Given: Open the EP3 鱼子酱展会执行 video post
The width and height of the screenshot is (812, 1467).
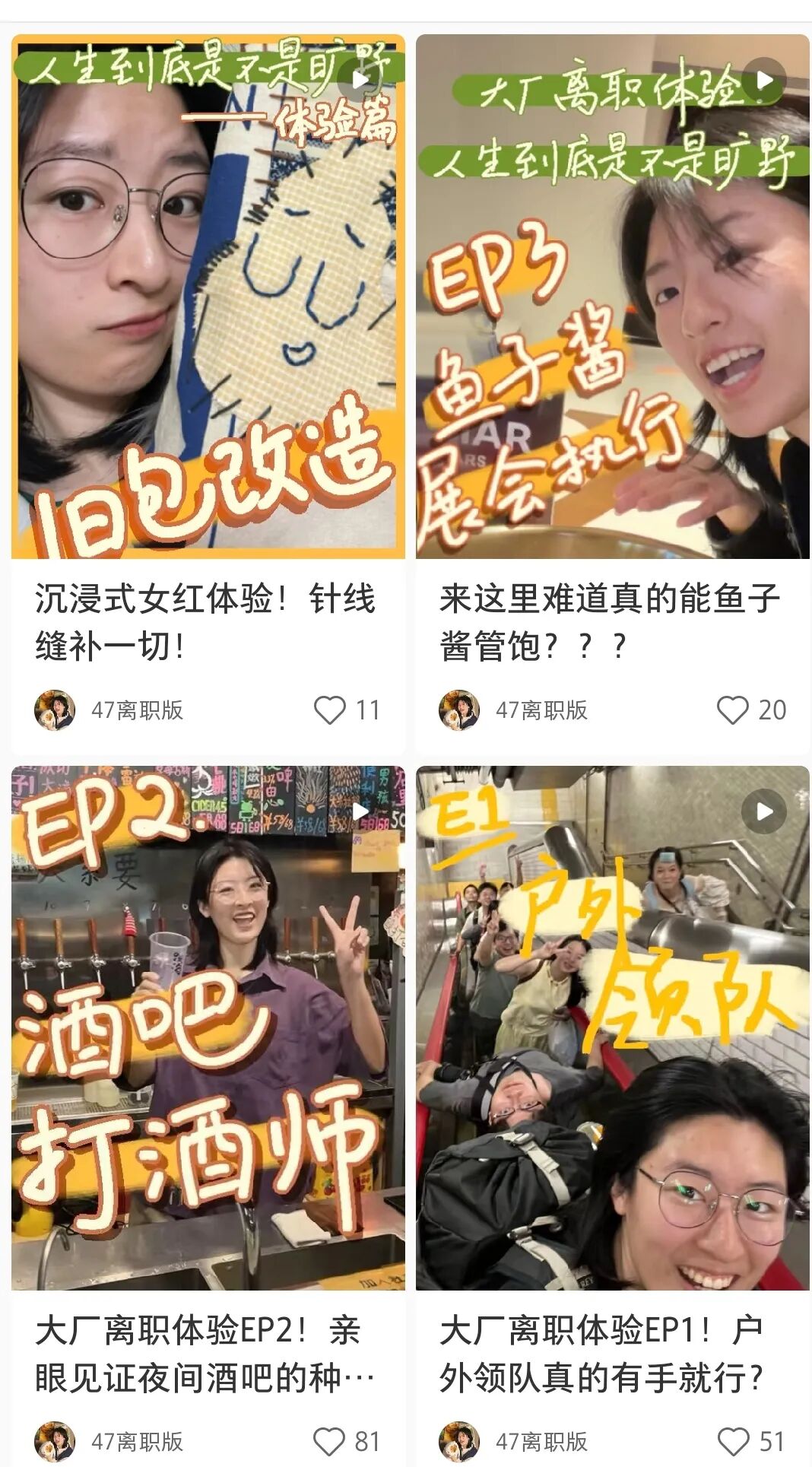Looking at the screenshot, I should click(x=612, y=297).
